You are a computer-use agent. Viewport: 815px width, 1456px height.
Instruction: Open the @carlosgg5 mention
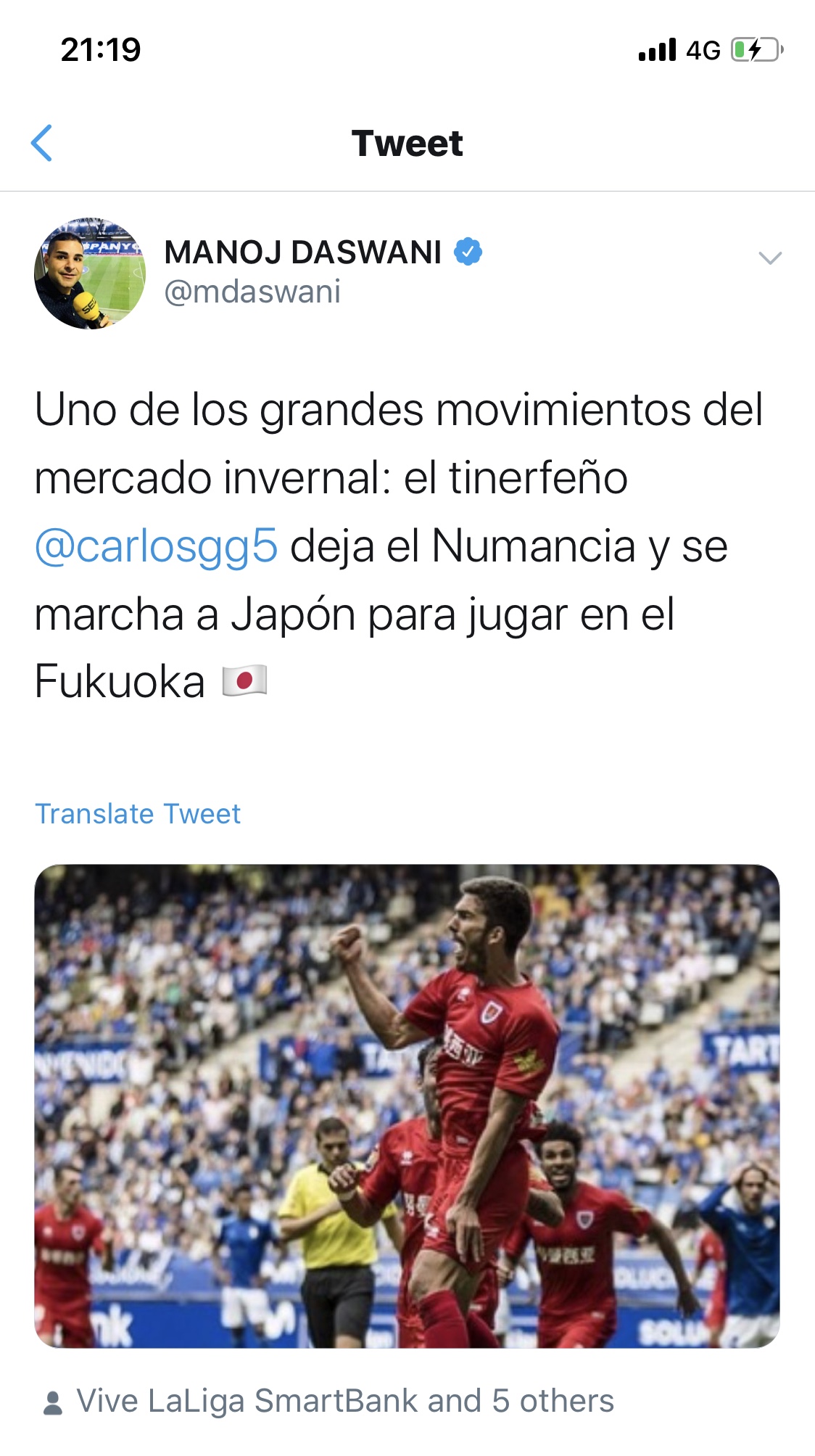[157, 546]
